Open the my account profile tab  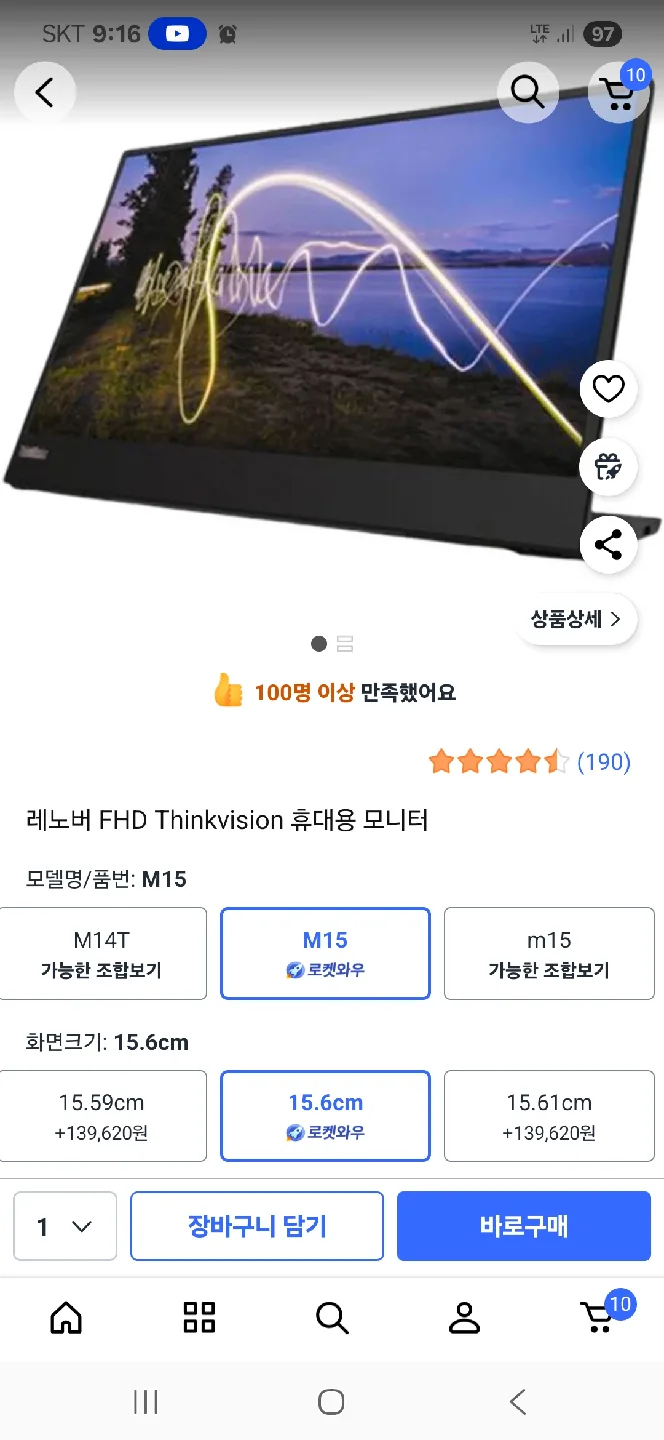[464, 1318]
